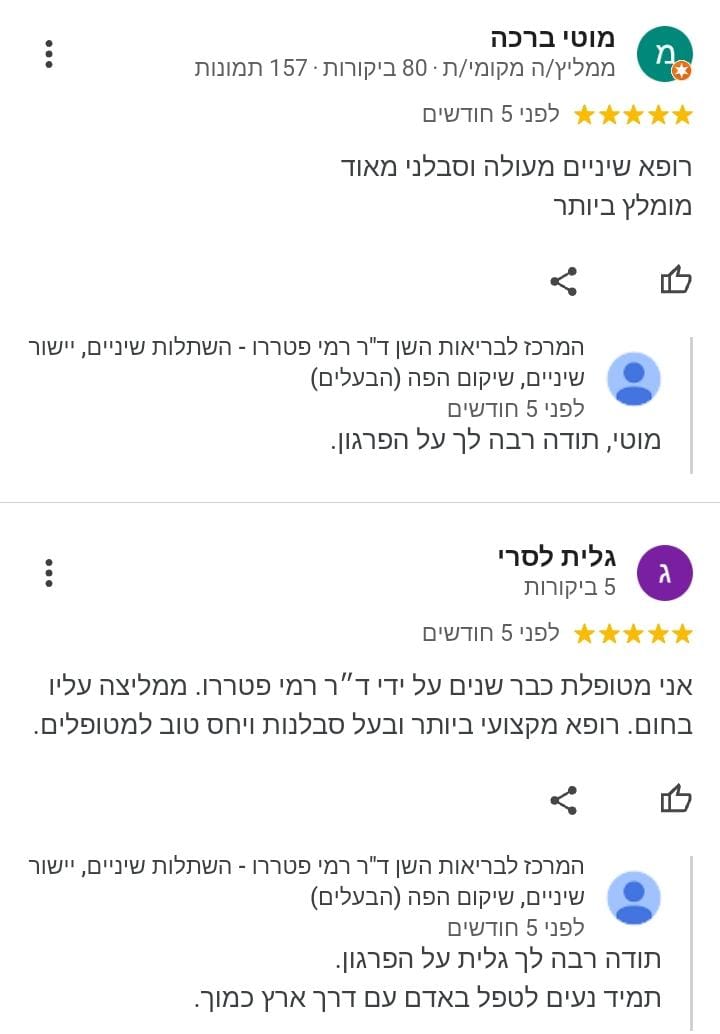The height and width of the screenshot is (1034, 720).
Task: Share מוטי ברכה's review
Action: coord(564,281)
